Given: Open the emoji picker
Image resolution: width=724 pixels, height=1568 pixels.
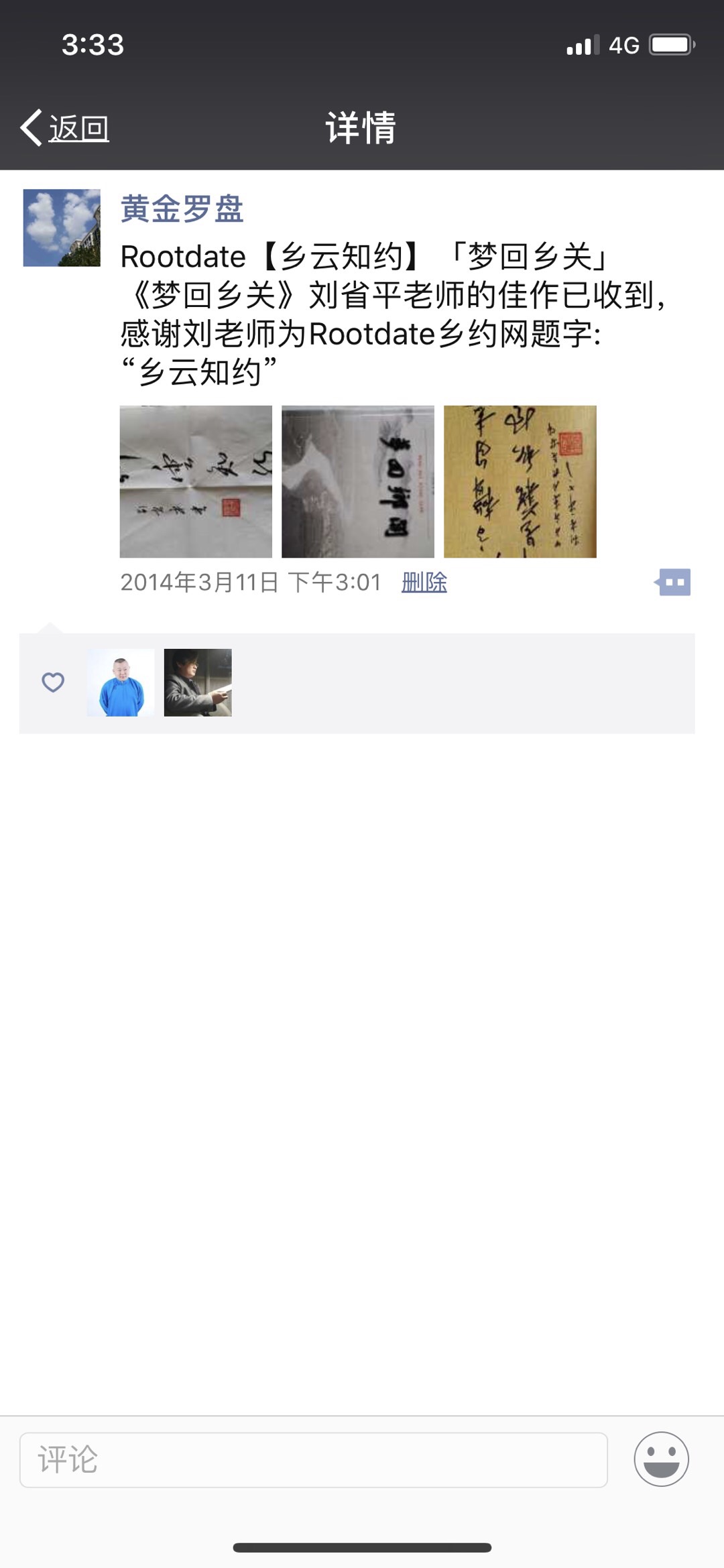Looking at the screenshot, I should [661, 1459].
